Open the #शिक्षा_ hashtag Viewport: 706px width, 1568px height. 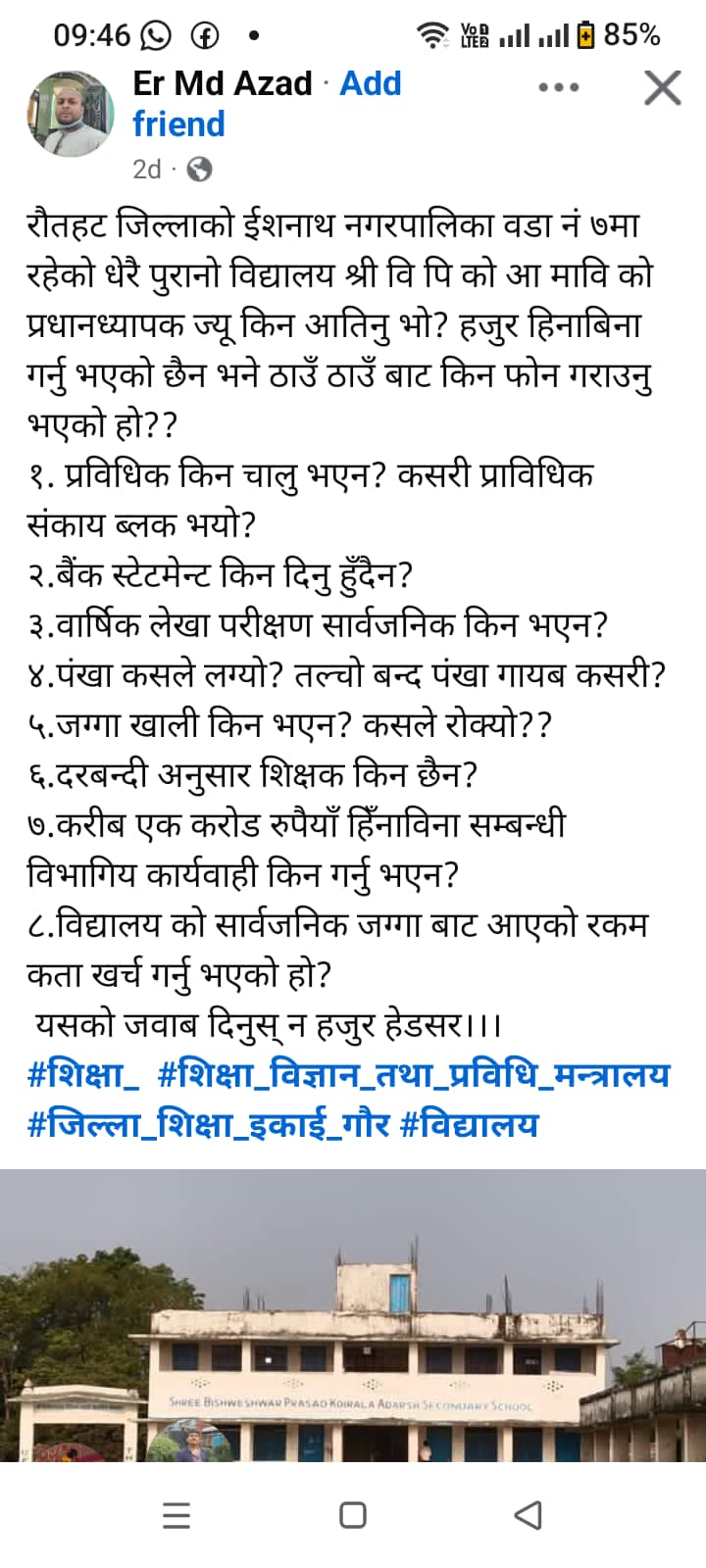83,1075
